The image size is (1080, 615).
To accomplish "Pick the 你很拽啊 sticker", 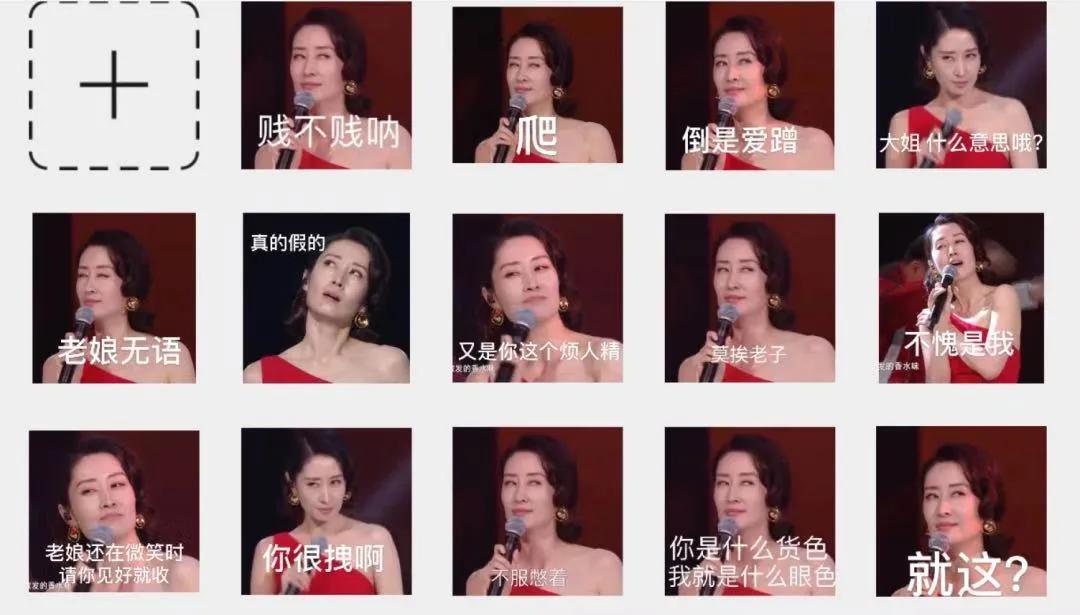I will (326, 512).
